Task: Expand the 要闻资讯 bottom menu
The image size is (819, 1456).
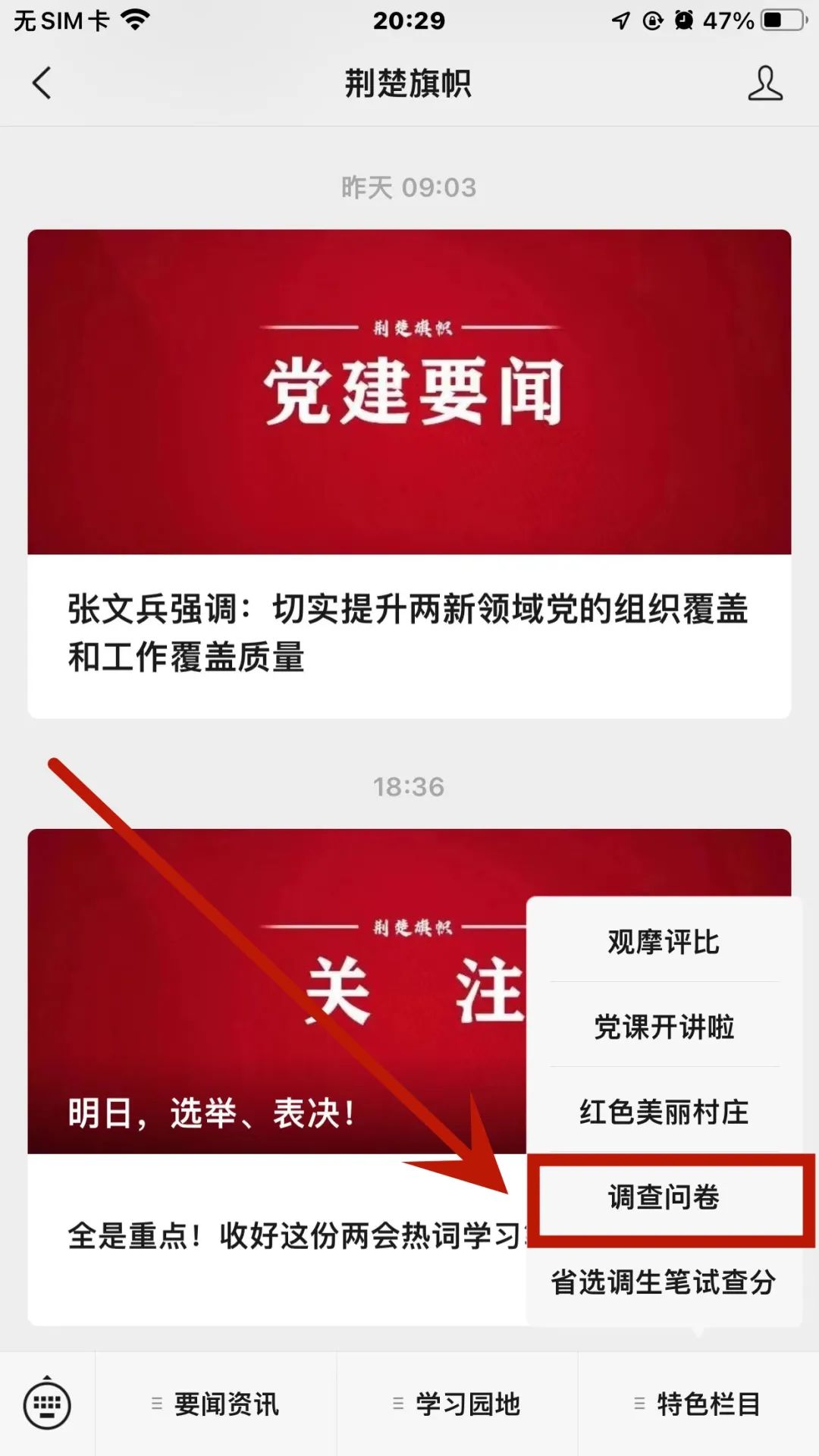Action: [216, 1404]
